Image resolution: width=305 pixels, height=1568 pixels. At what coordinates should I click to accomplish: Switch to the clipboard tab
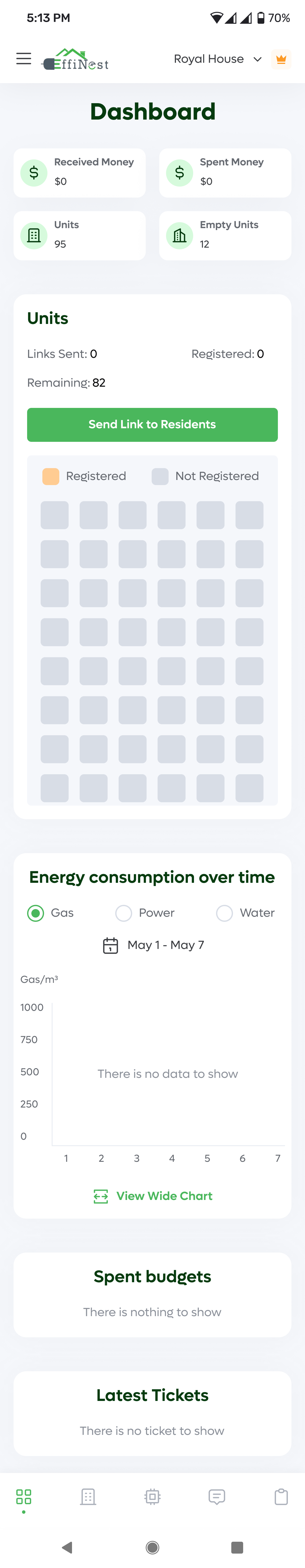(x=281, y=1496)
